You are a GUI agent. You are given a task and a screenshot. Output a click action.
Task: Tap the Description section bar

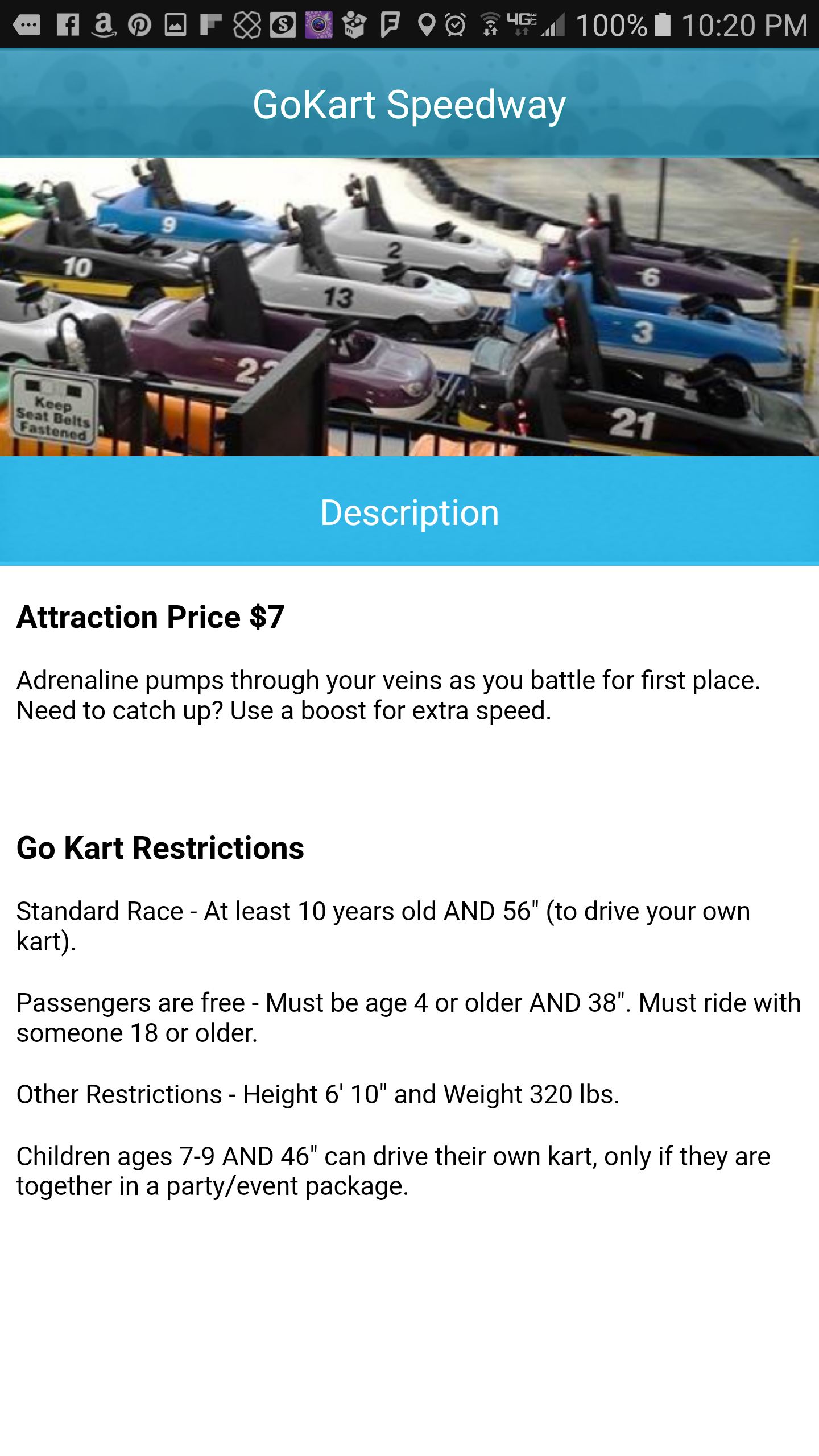click(x=409, y=511)
